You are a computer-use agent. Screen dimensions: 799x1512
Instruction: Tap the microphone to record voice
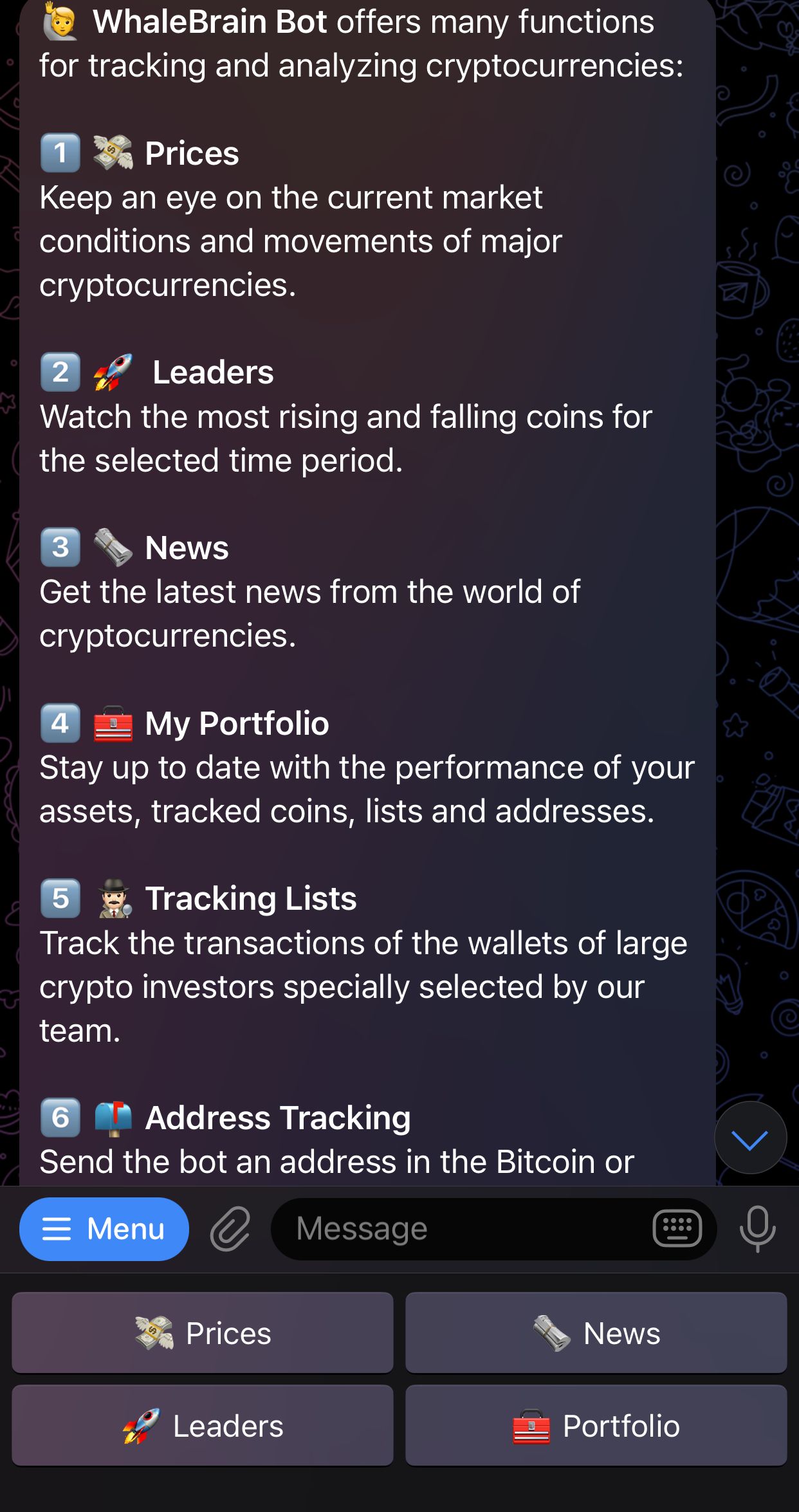[x=757, y=1228]
